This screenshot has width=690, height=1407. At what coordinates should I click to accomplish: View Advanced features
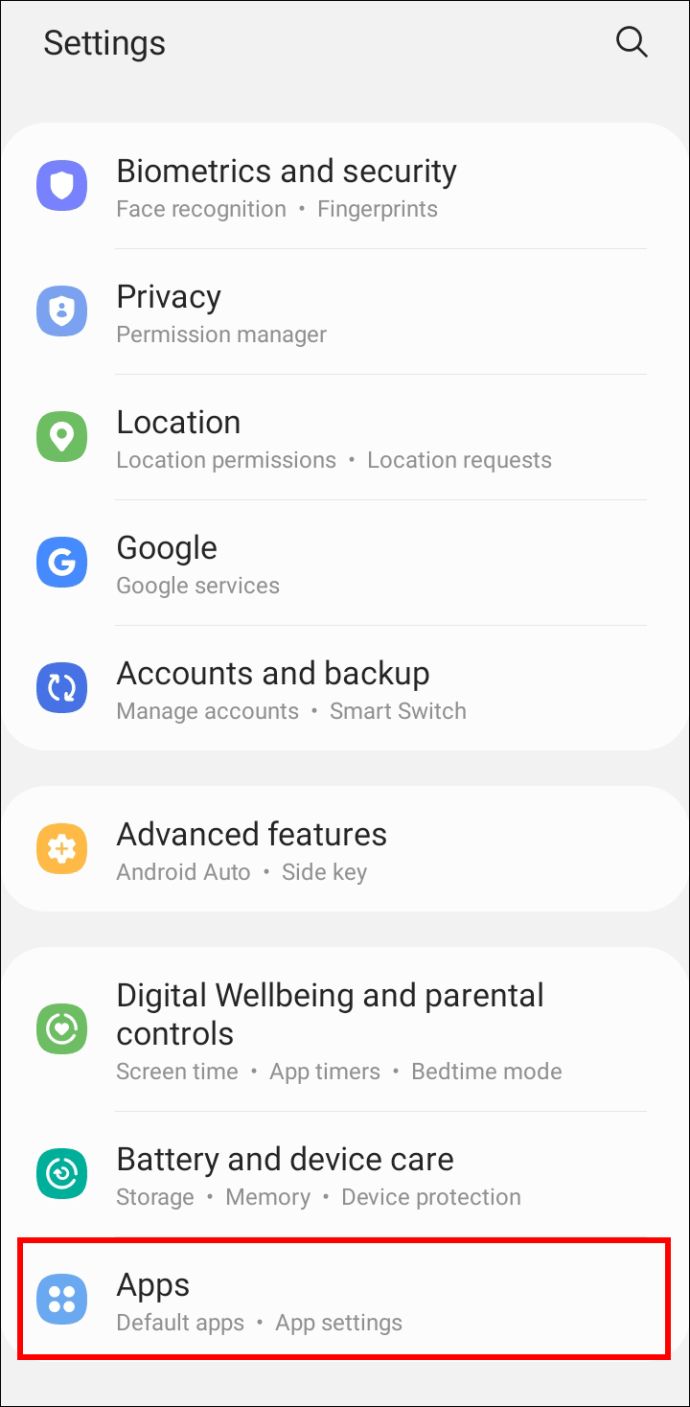[x=251, y=850]
